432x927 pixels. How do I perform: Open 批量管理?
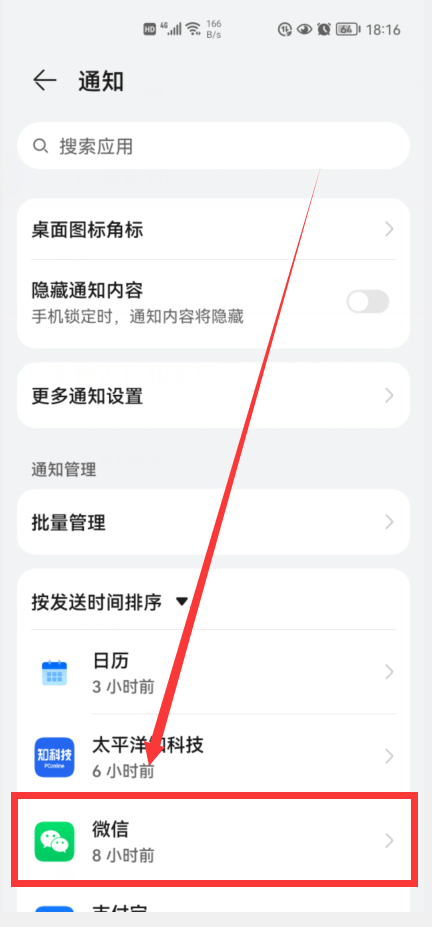[x=213, y=522]
